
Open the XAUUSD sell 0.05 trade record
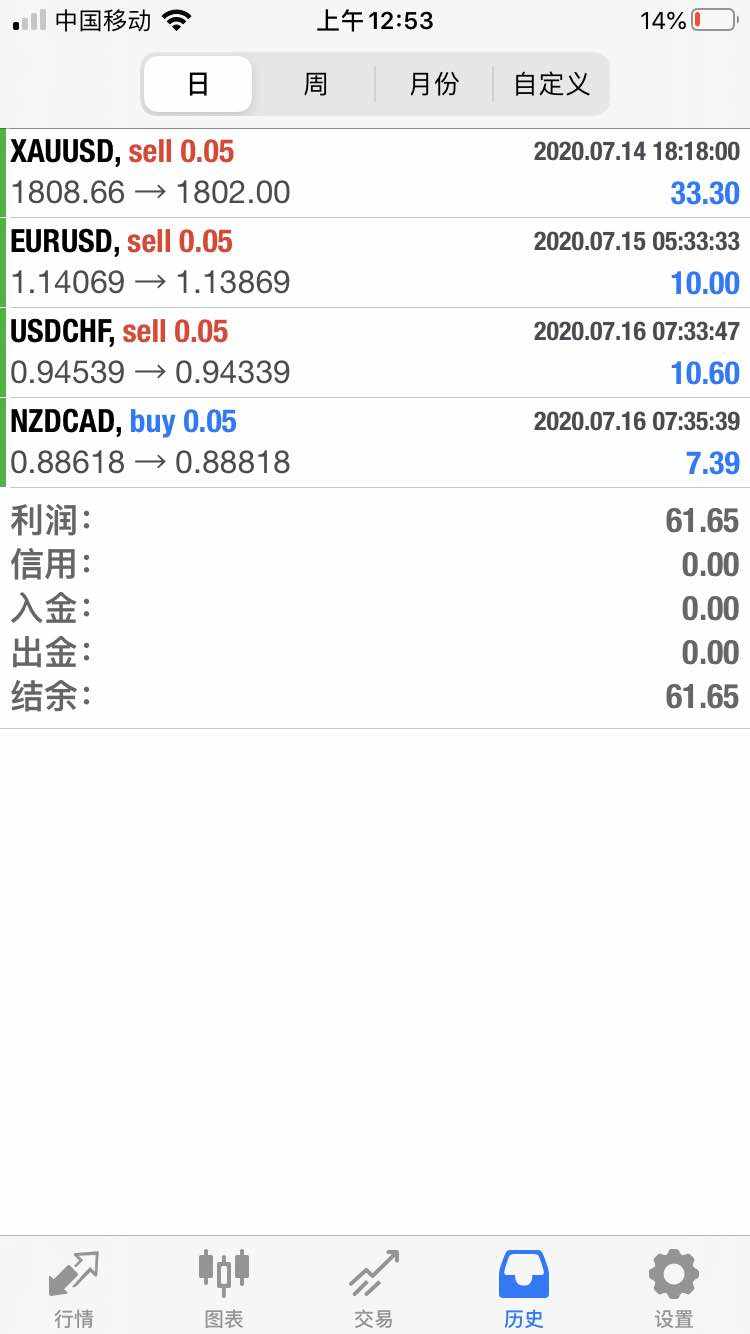tap(375, 173)
